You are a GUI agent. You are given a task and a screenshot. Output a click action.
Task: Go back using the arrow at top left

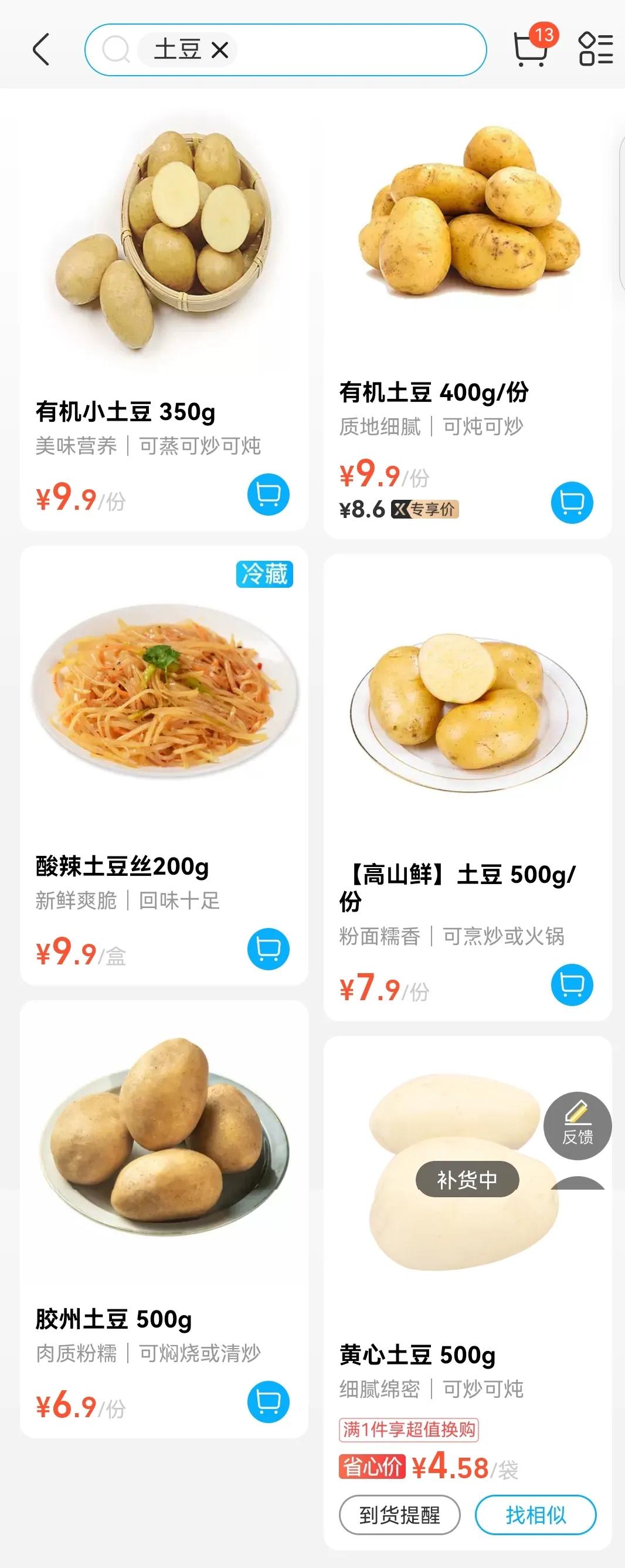[42, 49]
